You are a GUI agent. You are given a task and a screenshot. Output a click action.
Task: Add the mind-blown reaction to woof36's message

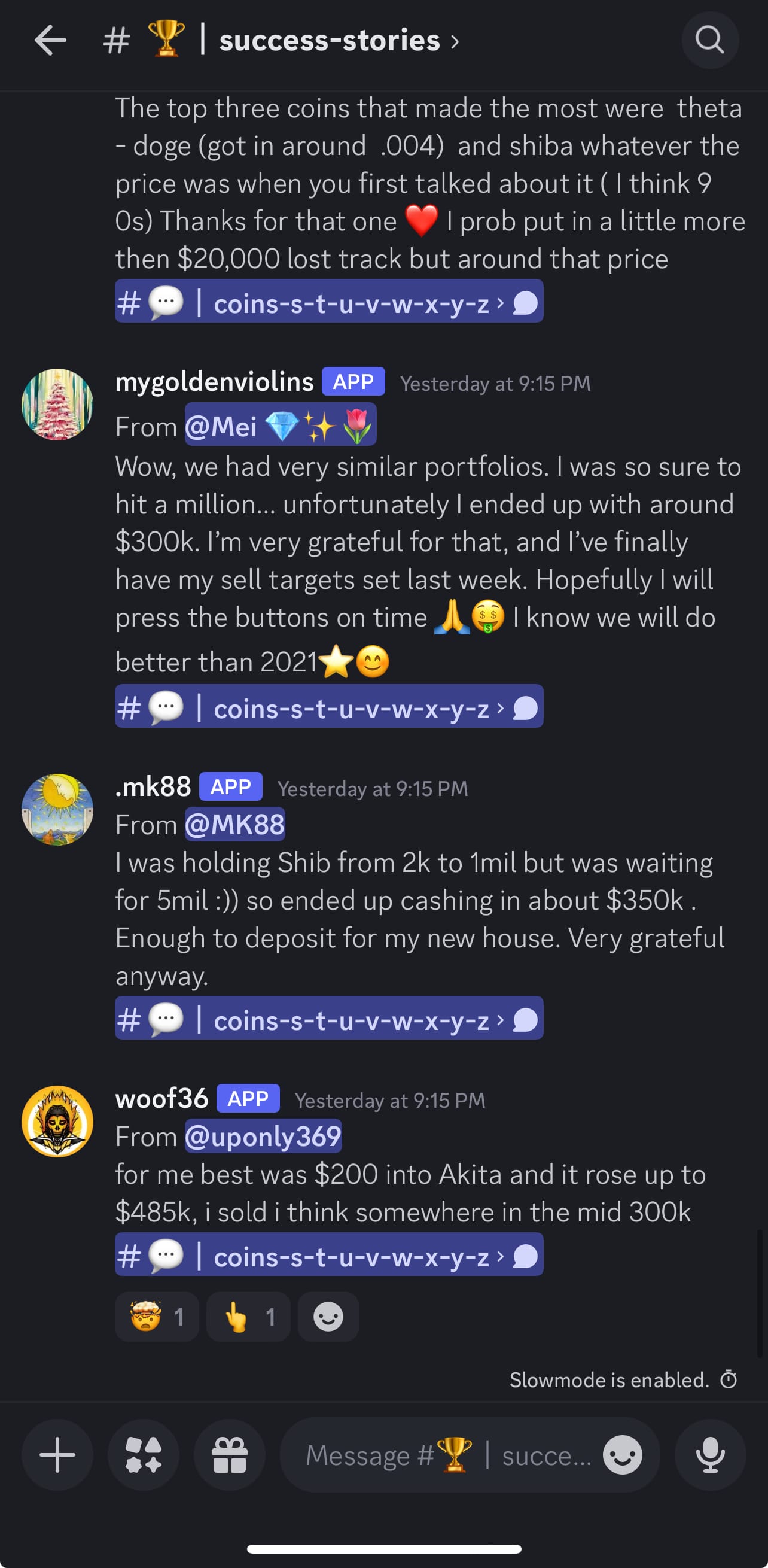tap(157, 1317)
